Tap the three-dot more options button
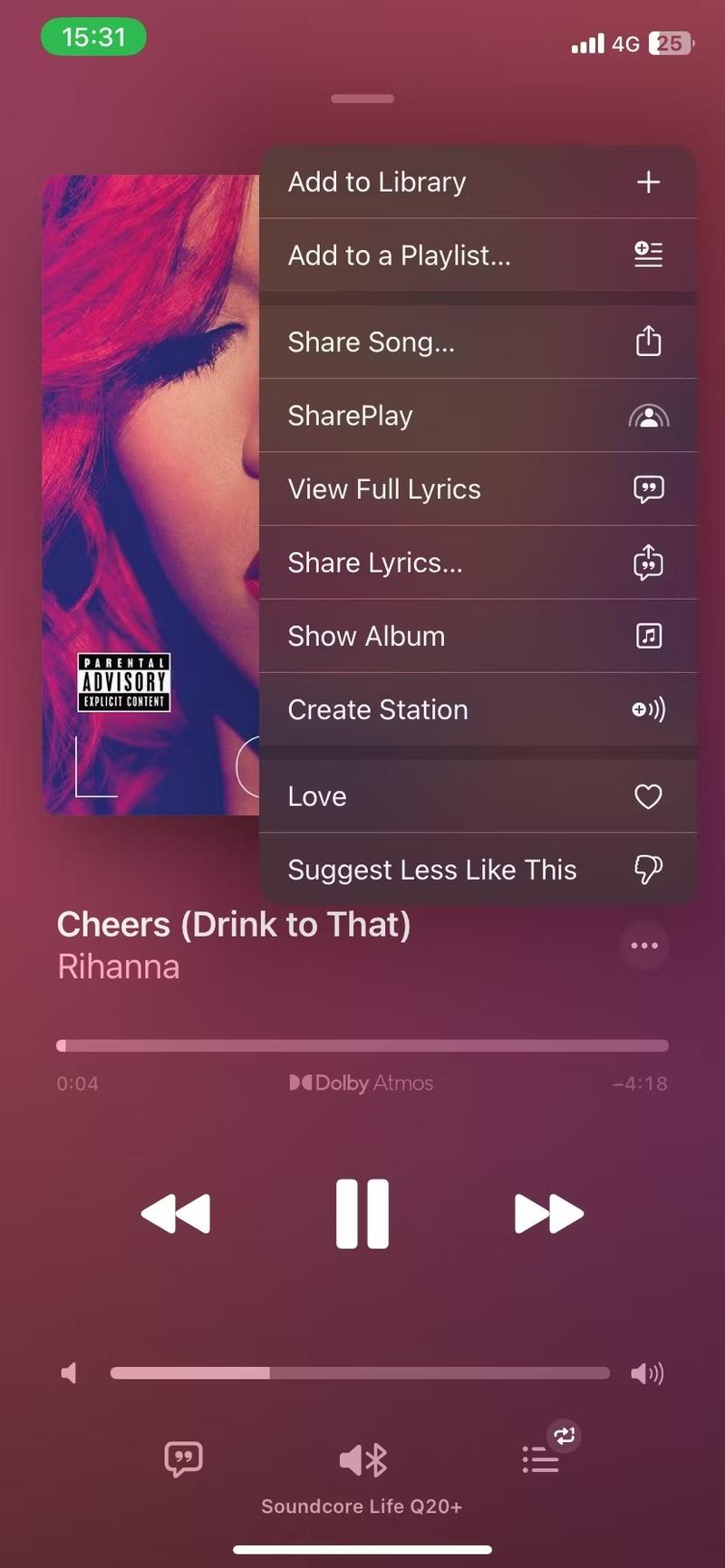This screenshot has height=1568, width=725. (644, 946)
